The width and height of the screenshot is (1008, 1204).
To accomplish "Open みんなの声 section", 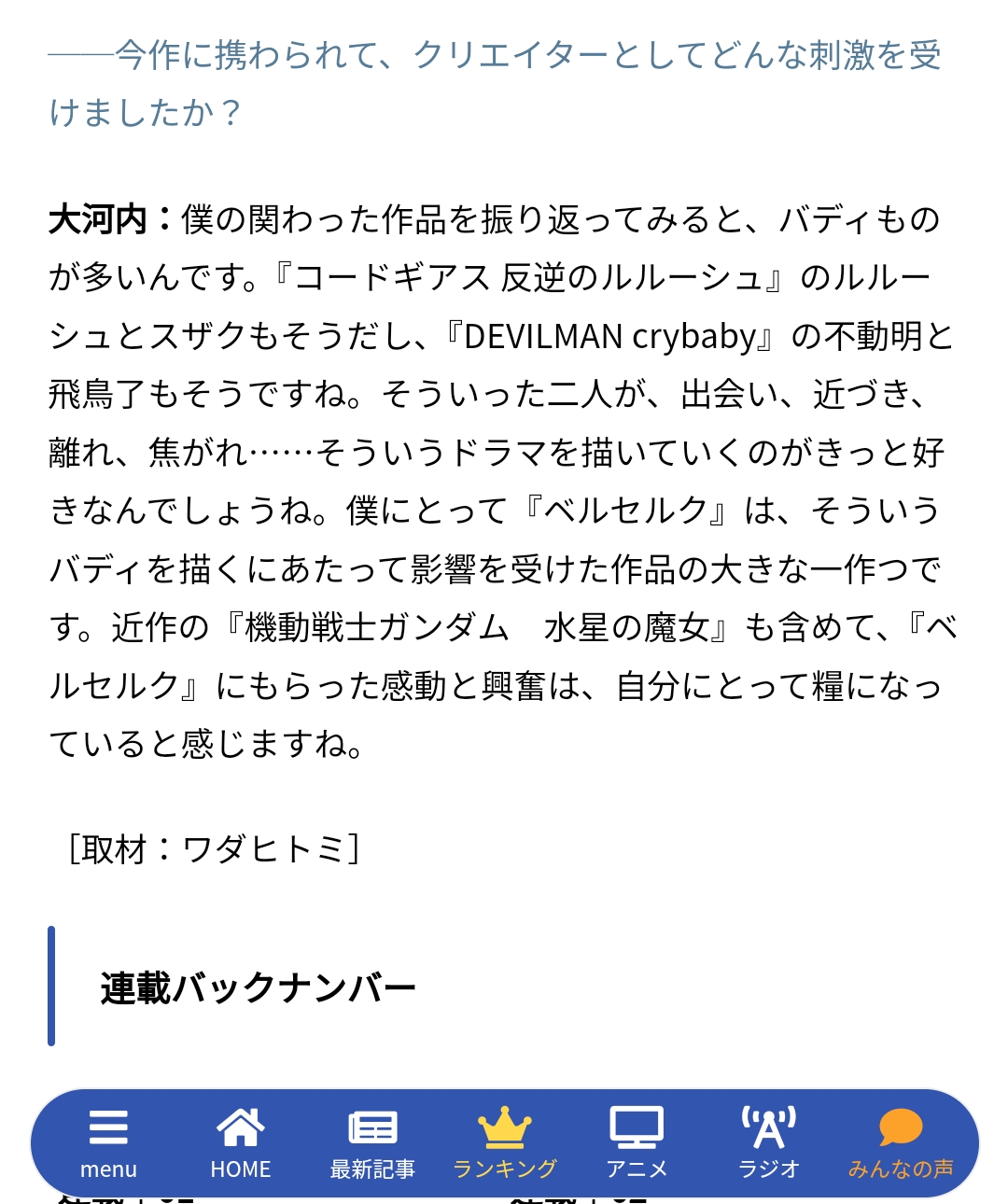I will 901,1141.
